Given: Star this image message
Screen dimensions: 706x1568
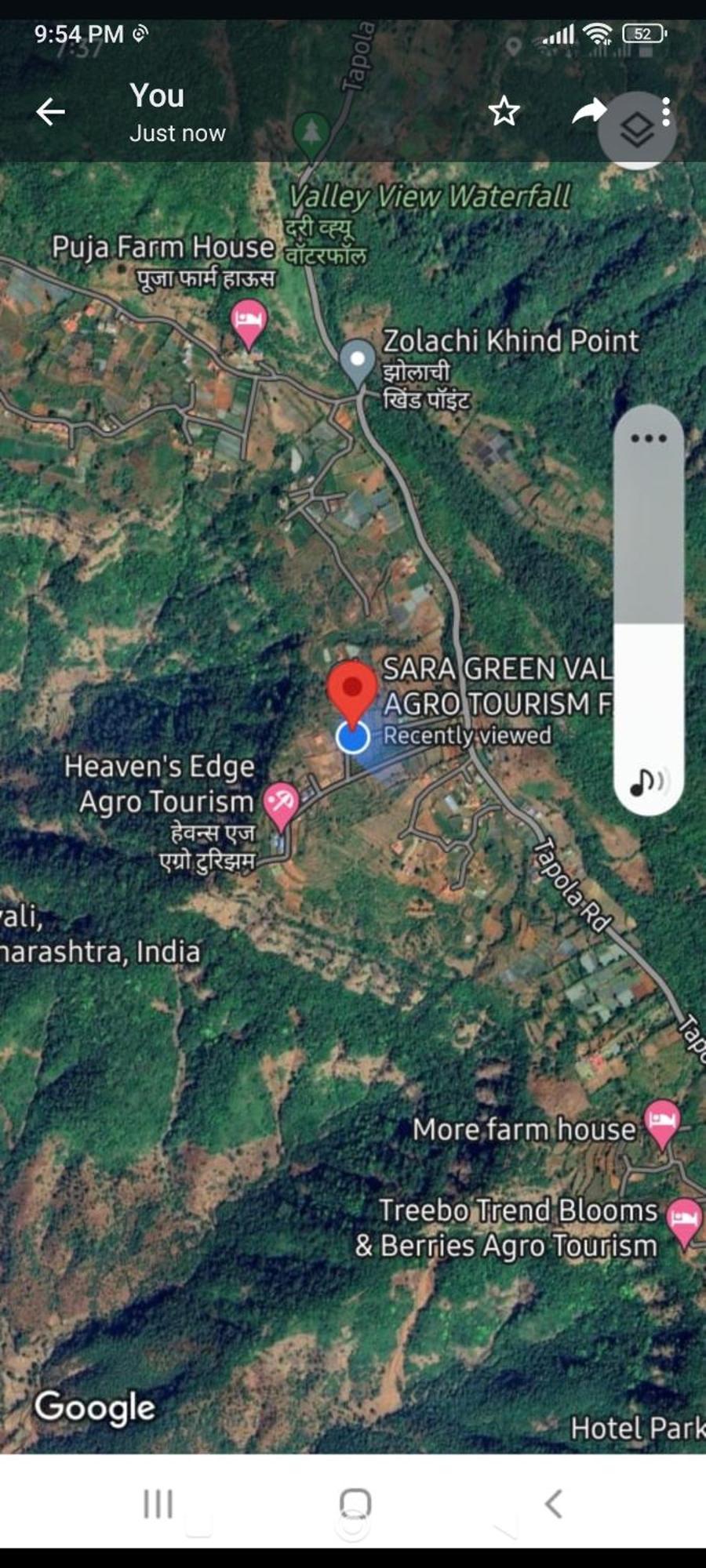Looking at the screenshot, I should (504, 111).
